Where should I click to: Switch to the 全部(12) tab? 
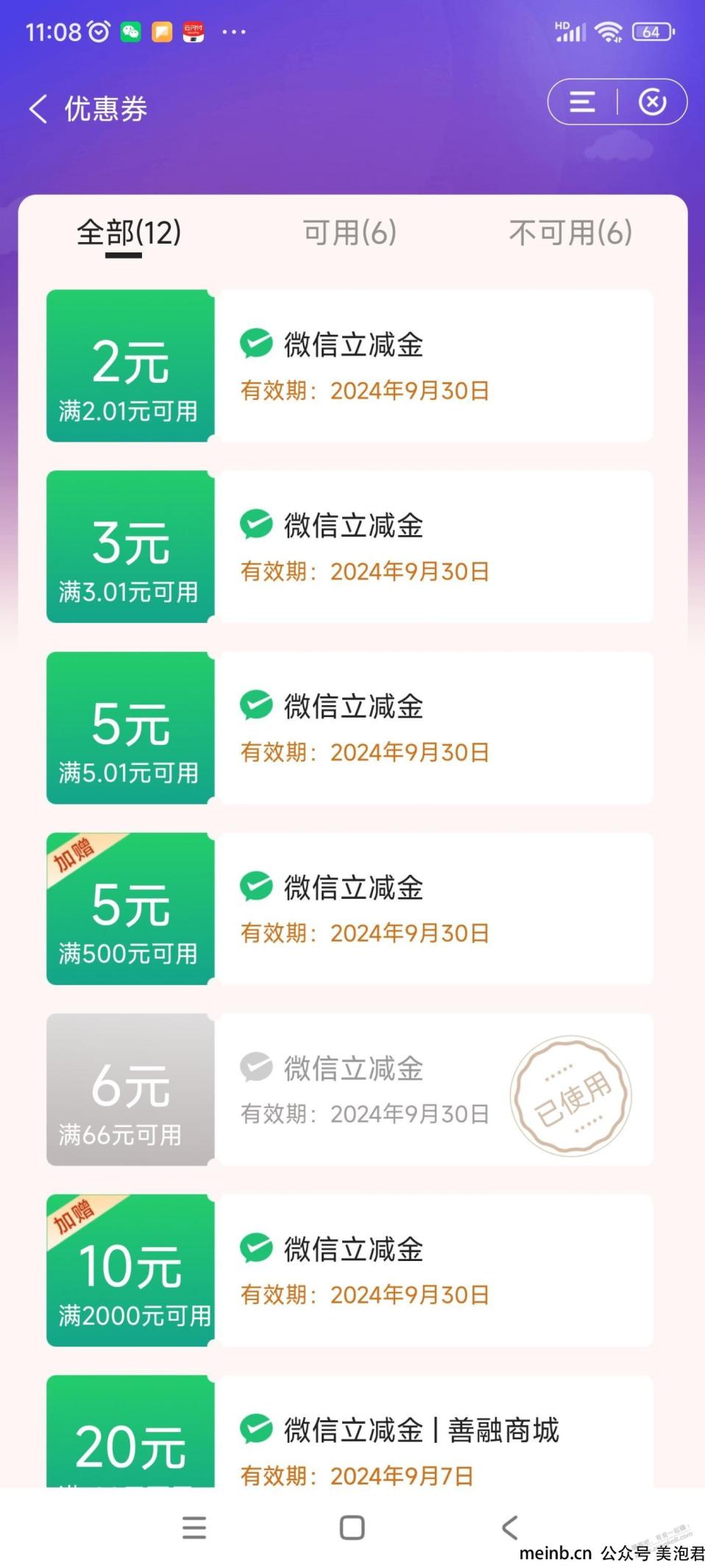click(129, 233)
